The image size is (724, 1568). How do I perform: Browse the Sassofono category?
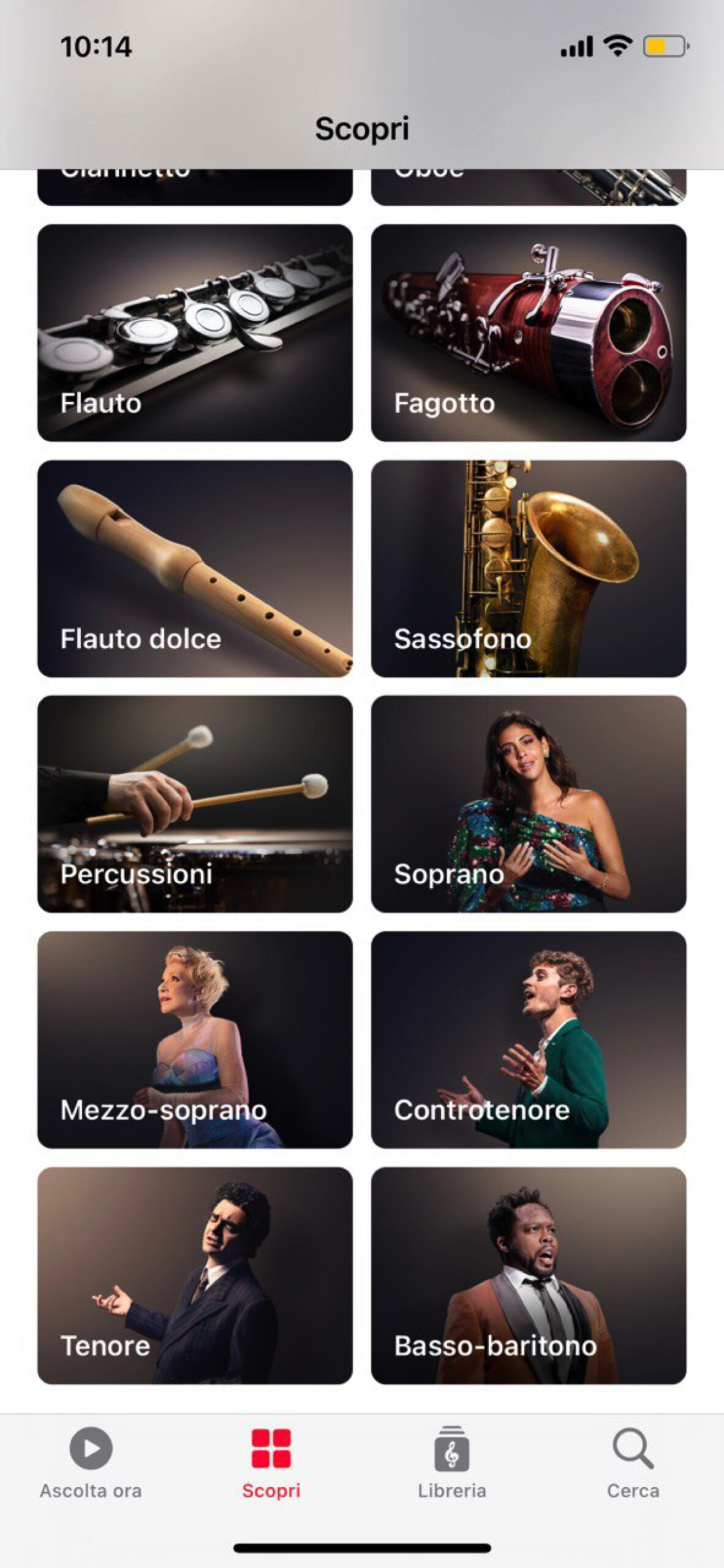(x=529, y=568)
